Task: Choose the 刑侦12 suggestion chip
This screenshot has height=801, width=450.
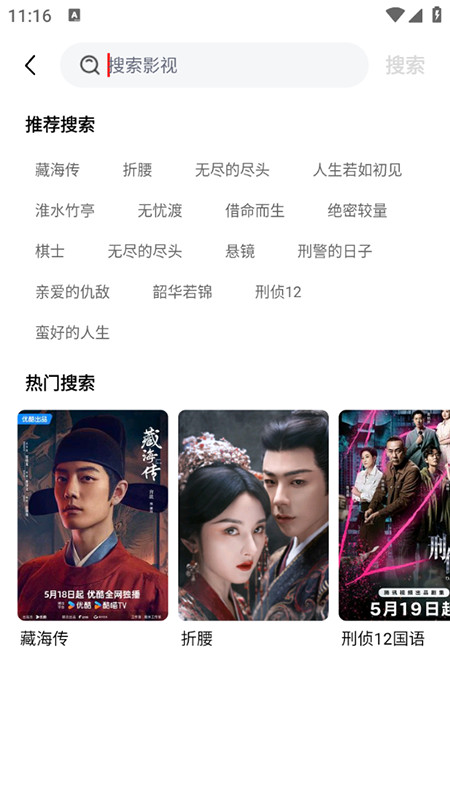Action: pyautogui.click(x=278, y=292)
